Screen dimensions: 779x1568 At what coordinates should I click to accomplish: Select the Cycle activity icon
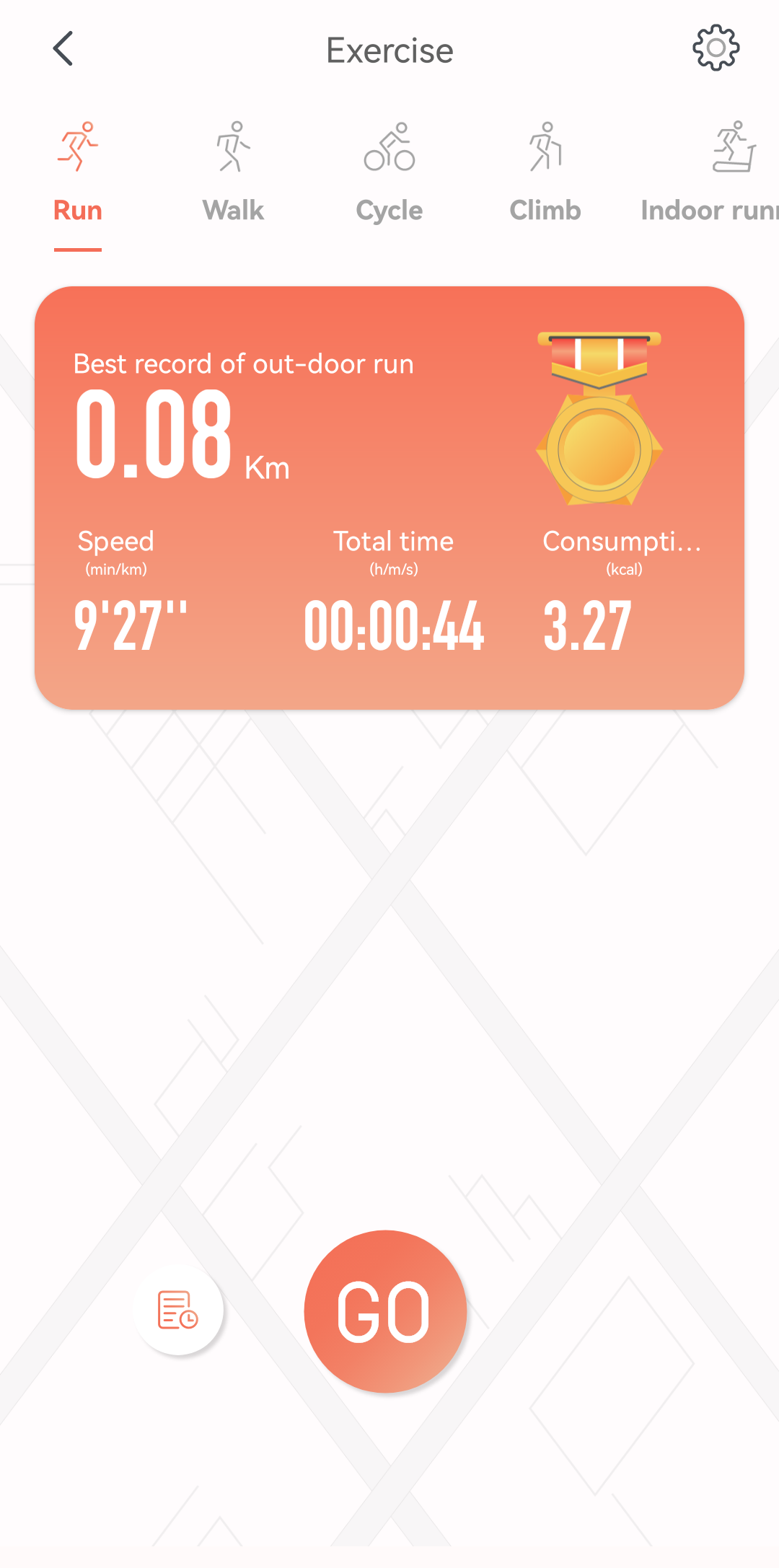click(389, 148)
